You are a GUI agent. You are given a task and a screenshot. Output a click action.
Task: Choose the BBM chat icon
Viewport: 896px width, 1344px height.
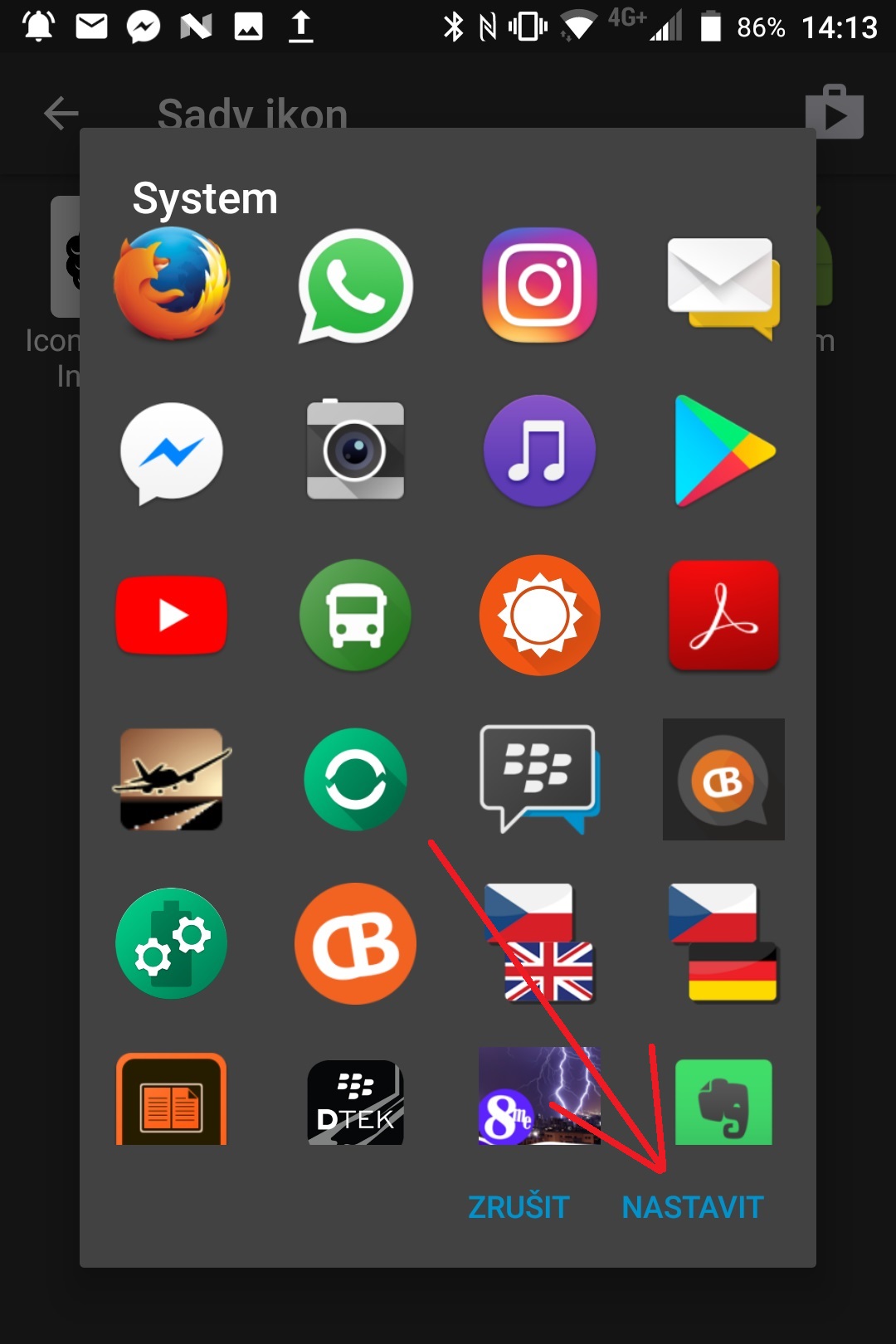click(540, 780)
